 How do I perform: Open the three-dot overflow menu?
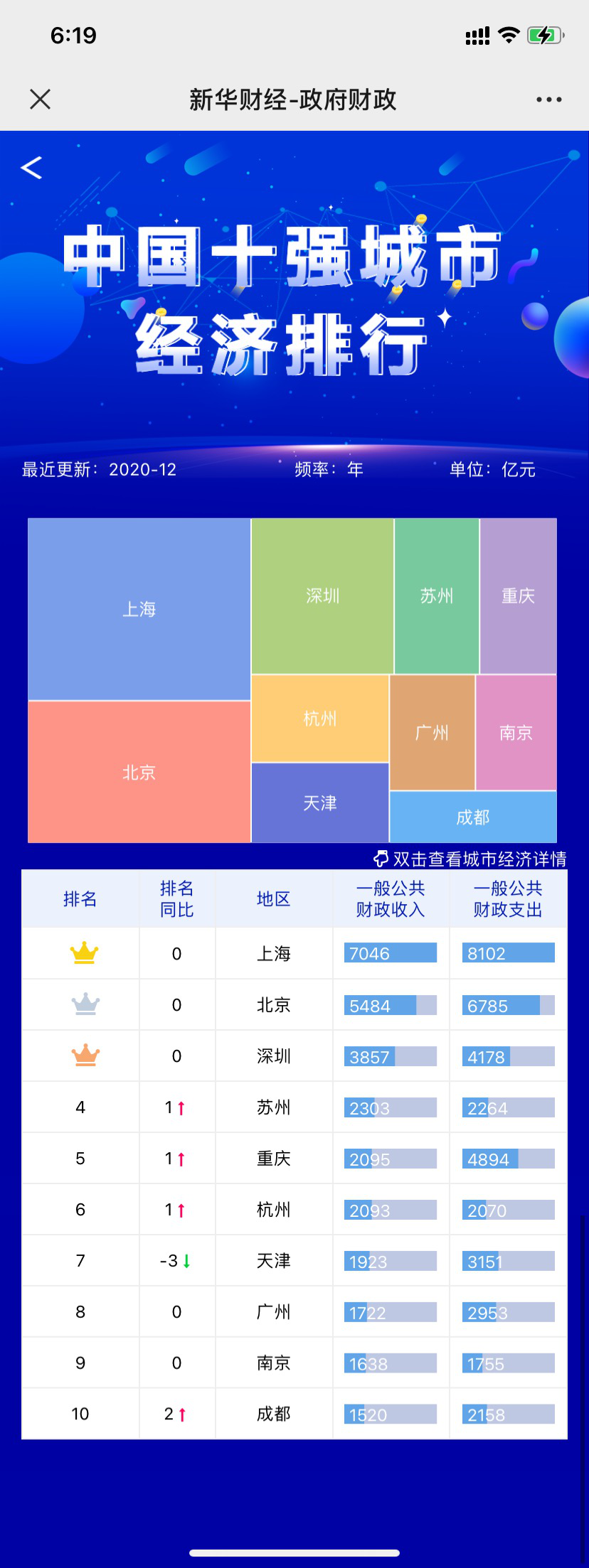click(548, 100)
